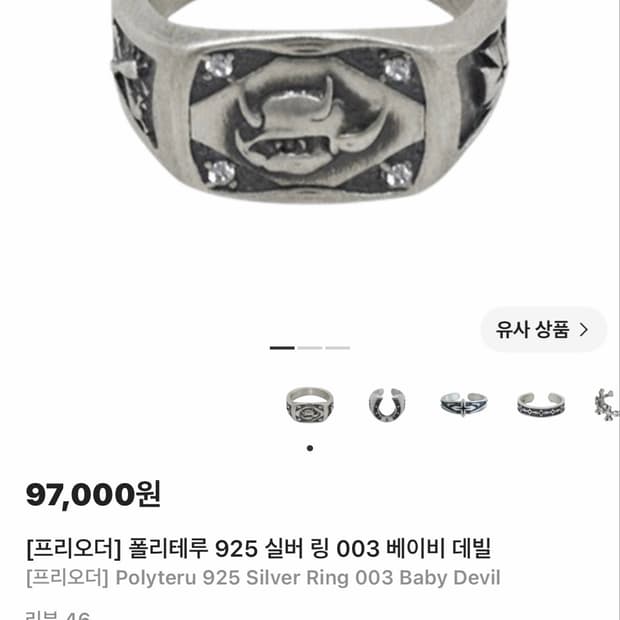This screenshot has height=620, width=620.
Task: Open the 유사 상품 similar products button
Action: point(543,329)
